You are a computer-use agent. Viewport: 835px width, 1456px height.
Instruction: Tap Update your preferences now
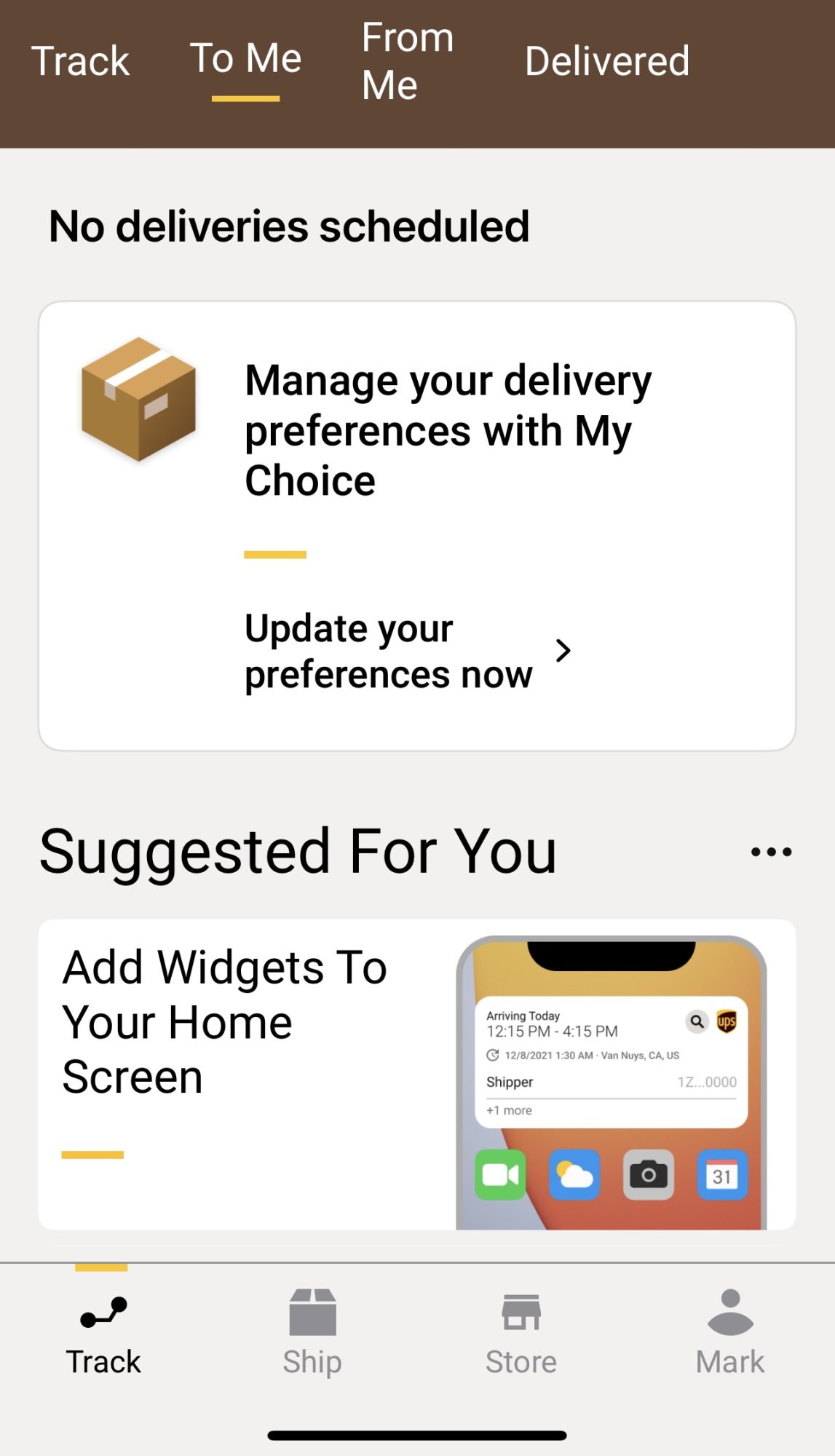406,651
